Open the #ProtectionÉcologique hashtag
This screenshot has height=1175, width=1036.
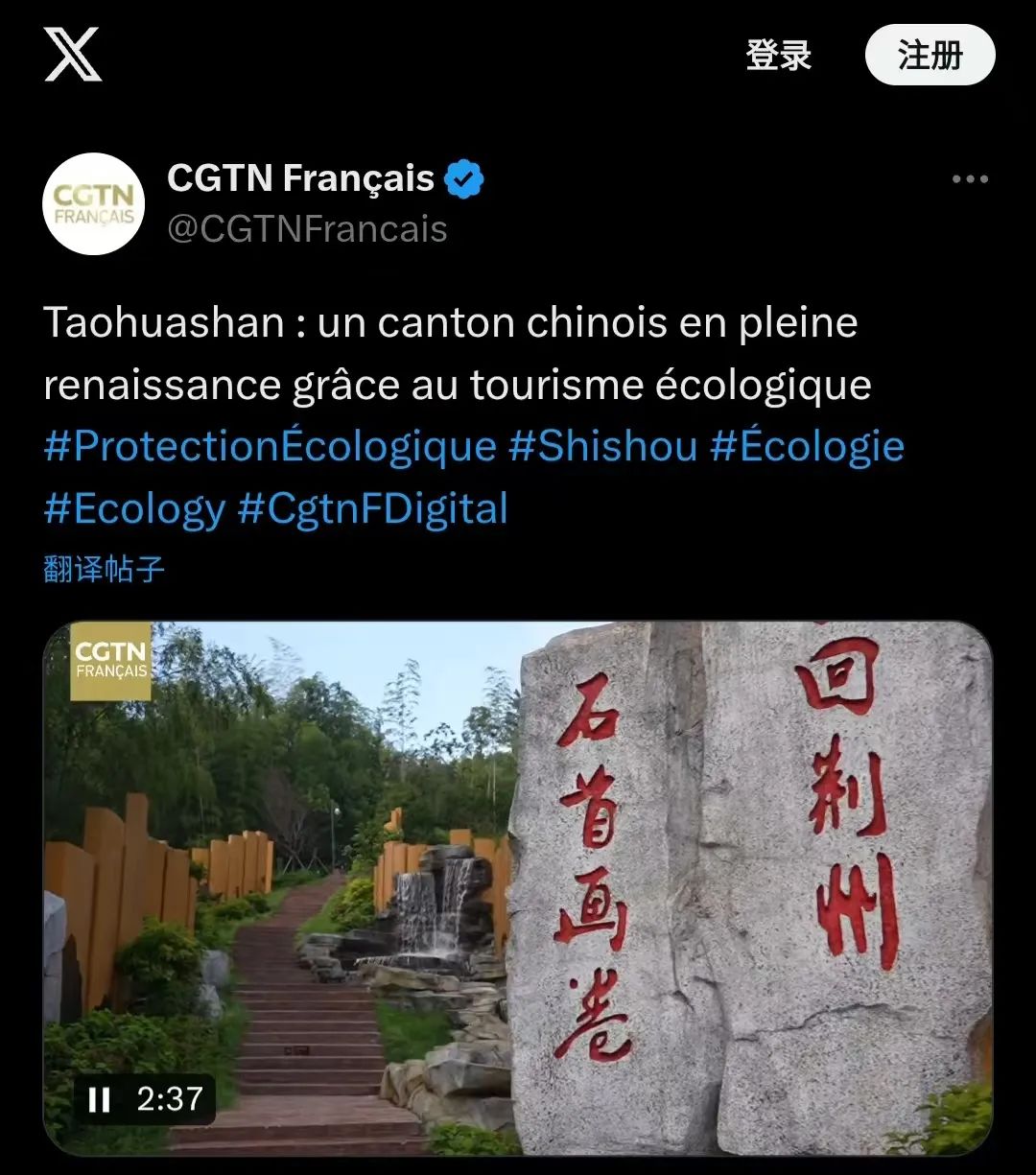(270, 447)
